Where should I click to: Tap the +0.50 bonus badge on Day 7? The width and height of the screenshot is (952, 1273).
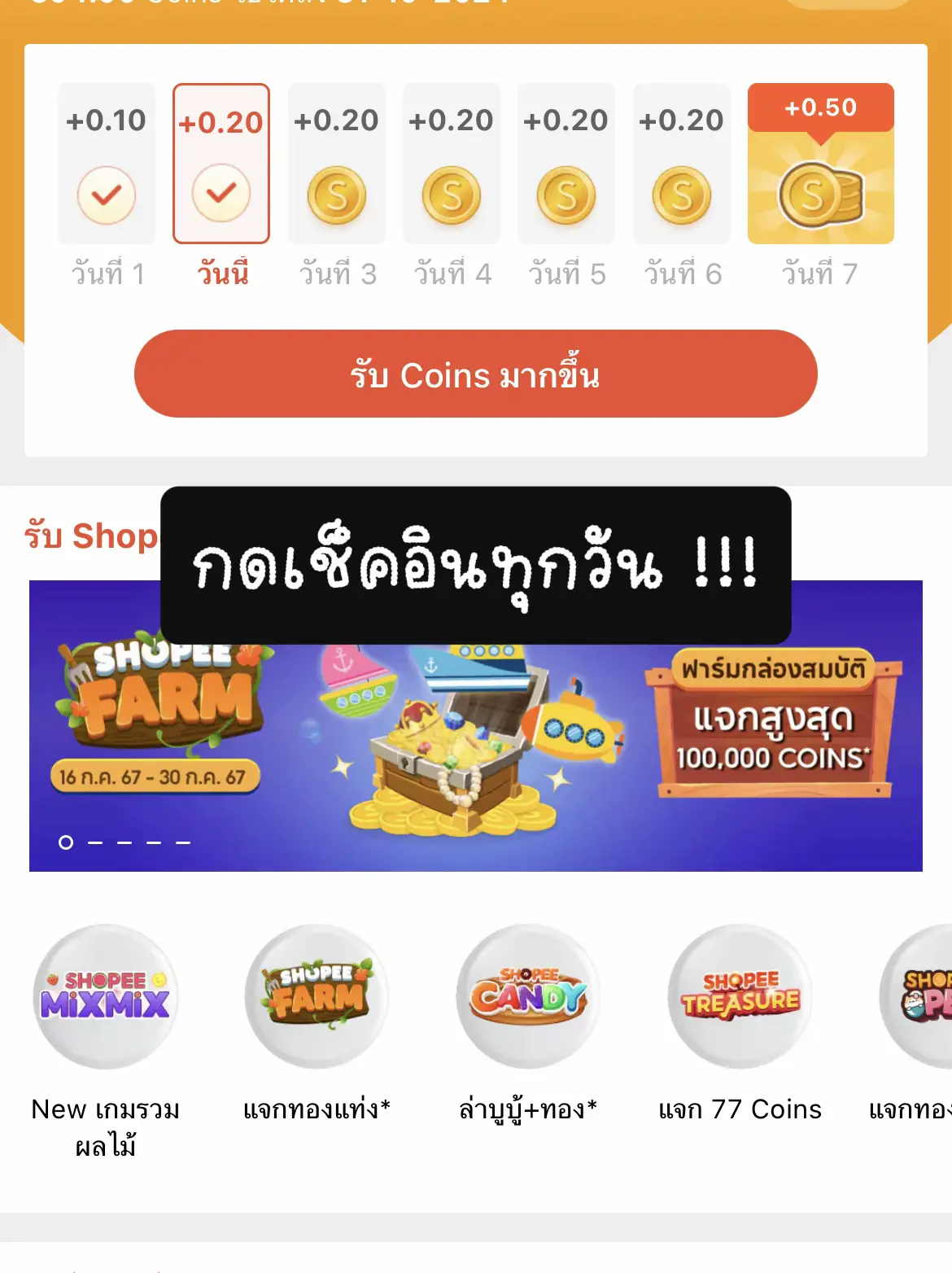click(x=820, y=107)
